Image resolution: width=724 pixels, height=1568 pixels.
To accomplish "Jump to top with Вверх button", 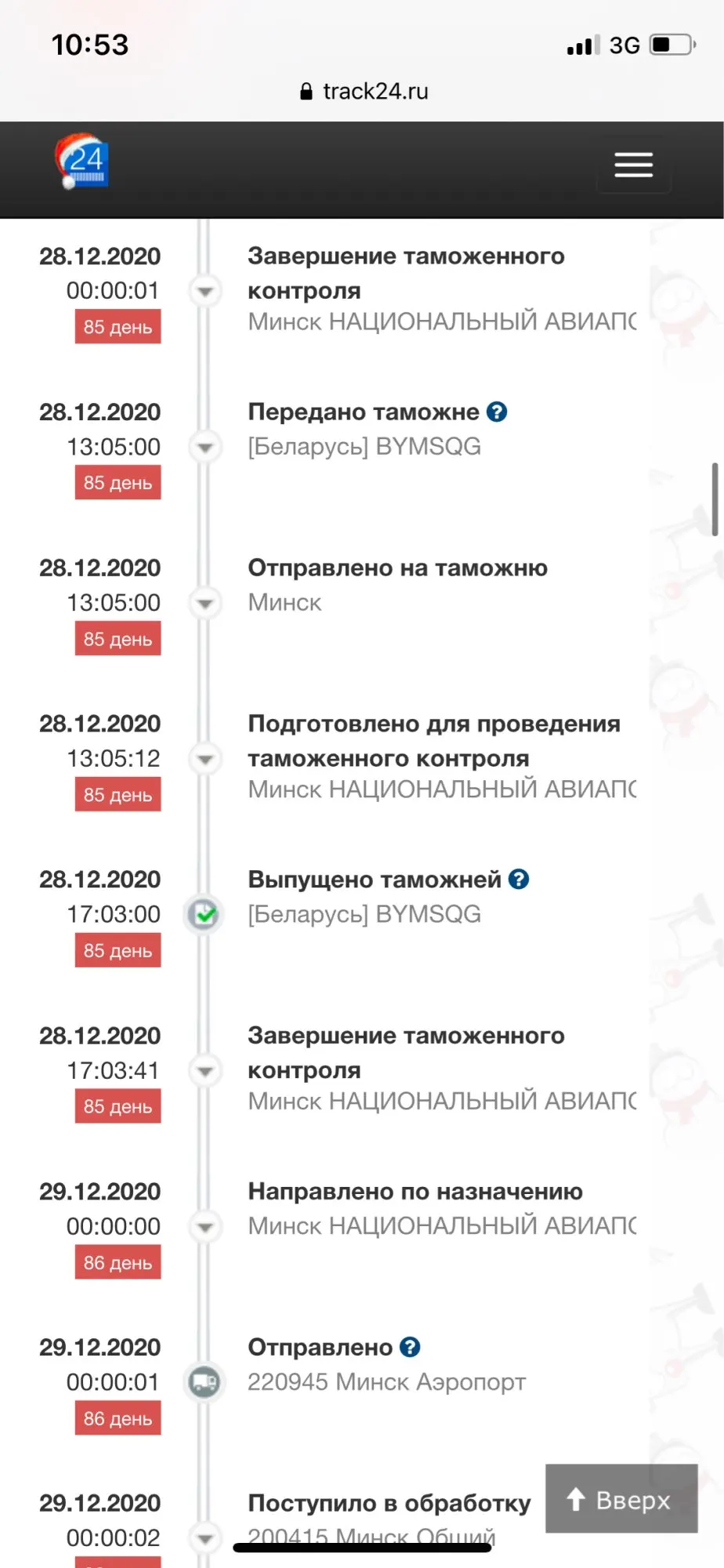I will [621, 1498].
